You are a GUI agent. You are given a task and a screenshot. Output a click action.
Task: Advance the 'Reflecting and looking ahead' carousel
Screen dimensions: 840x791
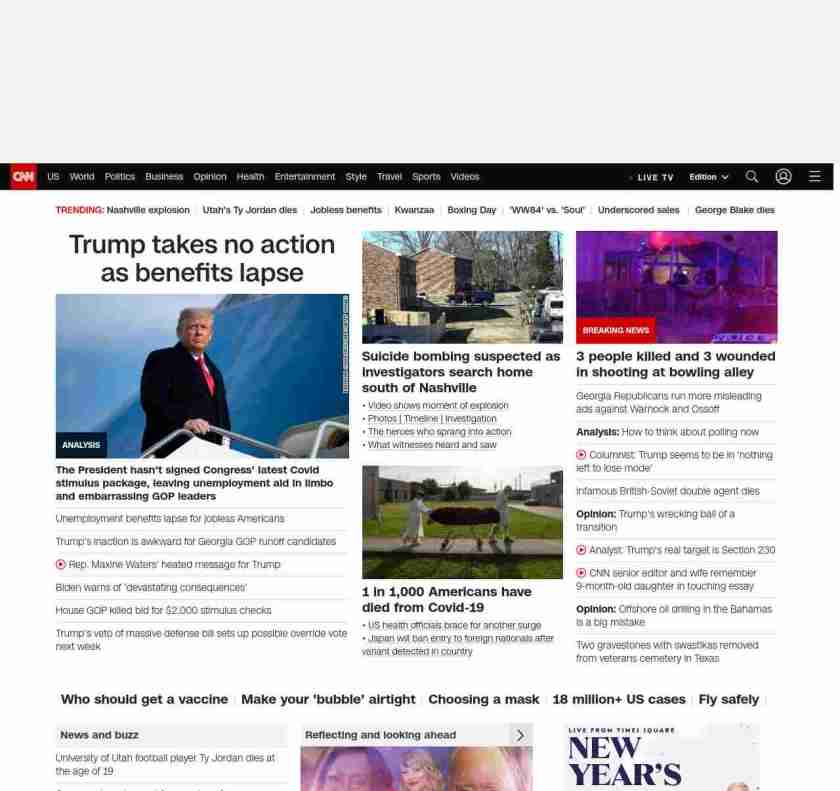(519, 735)
